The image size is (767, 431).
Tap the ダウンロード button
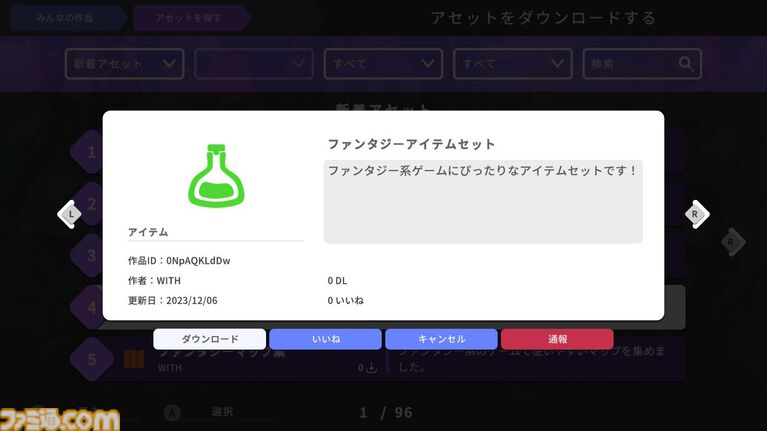coord(210,339)
